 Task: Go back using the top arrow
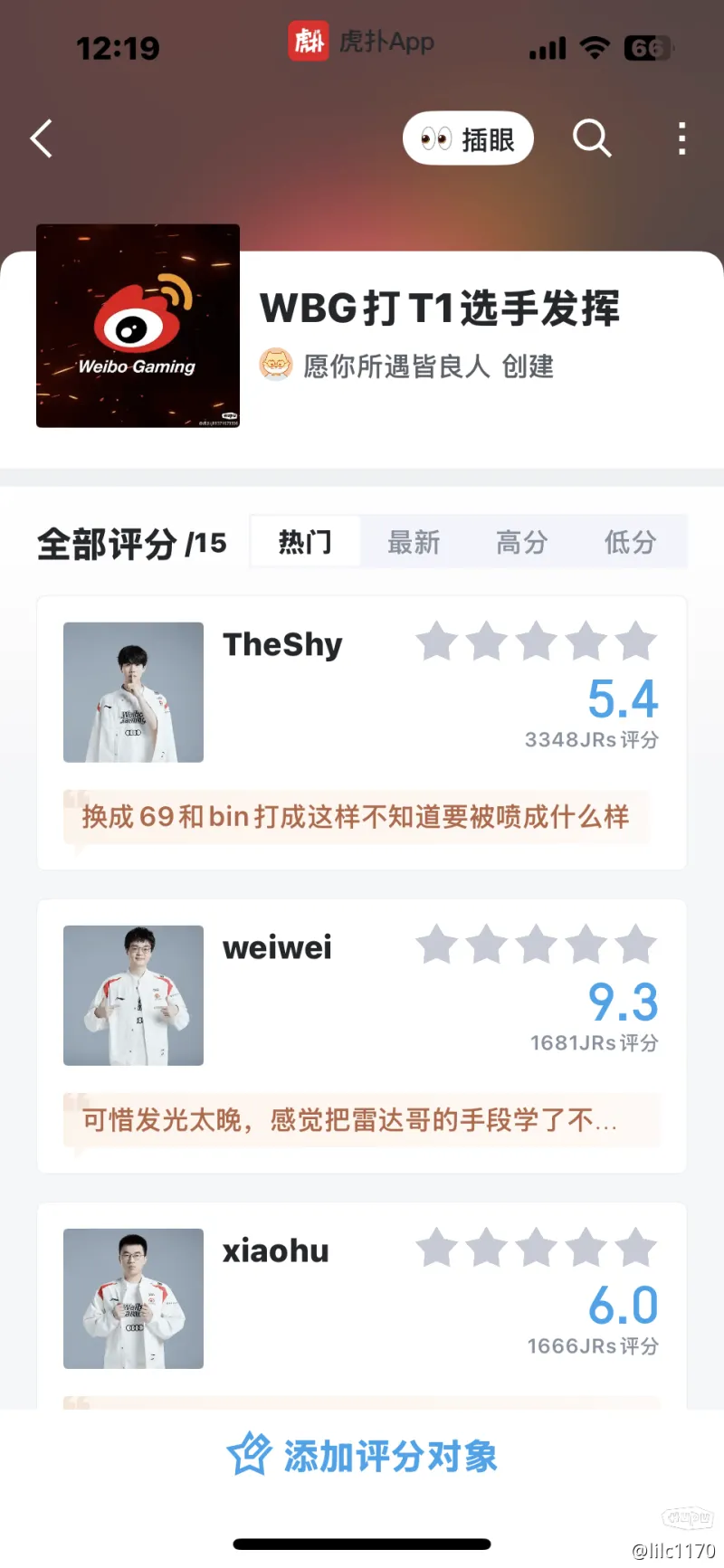pos(42,138)
